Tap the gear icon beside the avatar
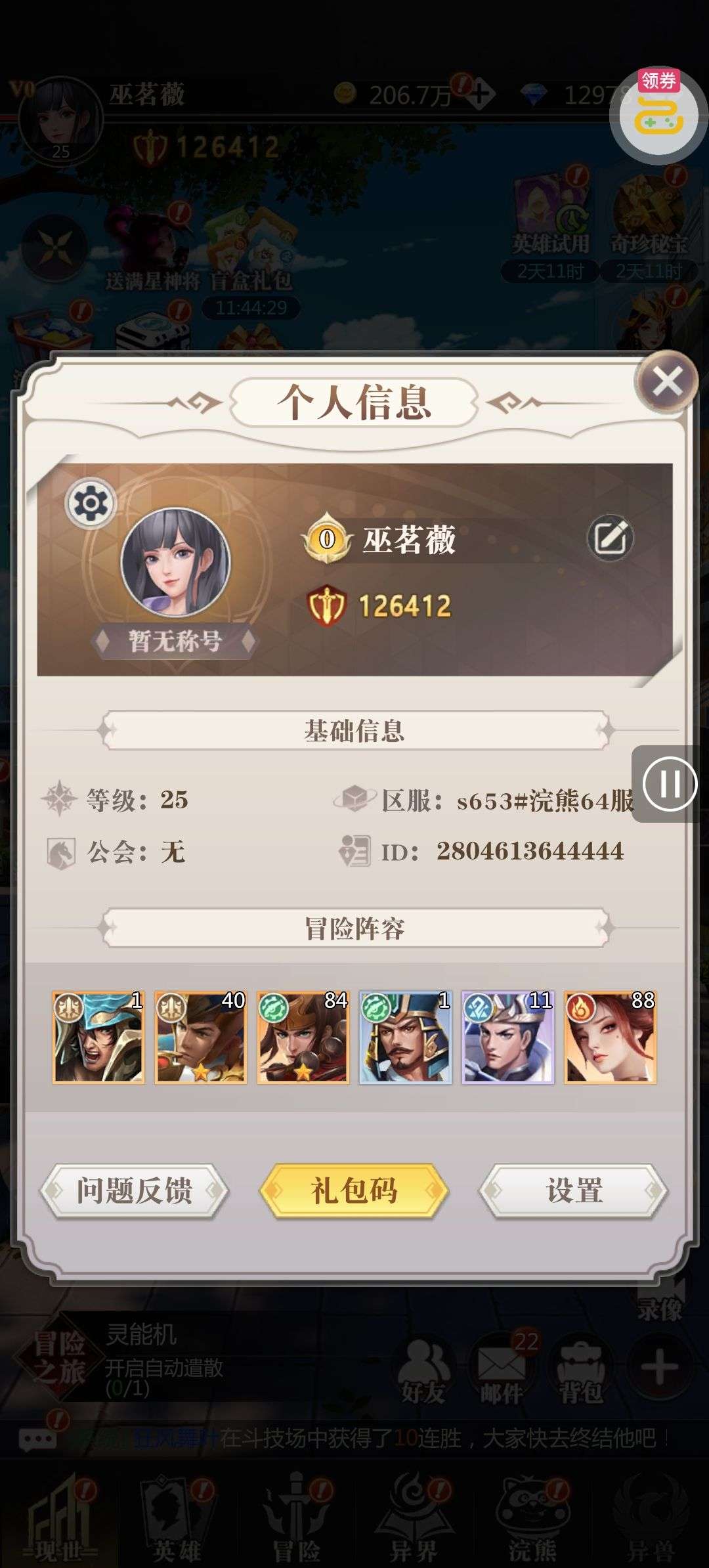709x1568 pixels. (91, 504)
